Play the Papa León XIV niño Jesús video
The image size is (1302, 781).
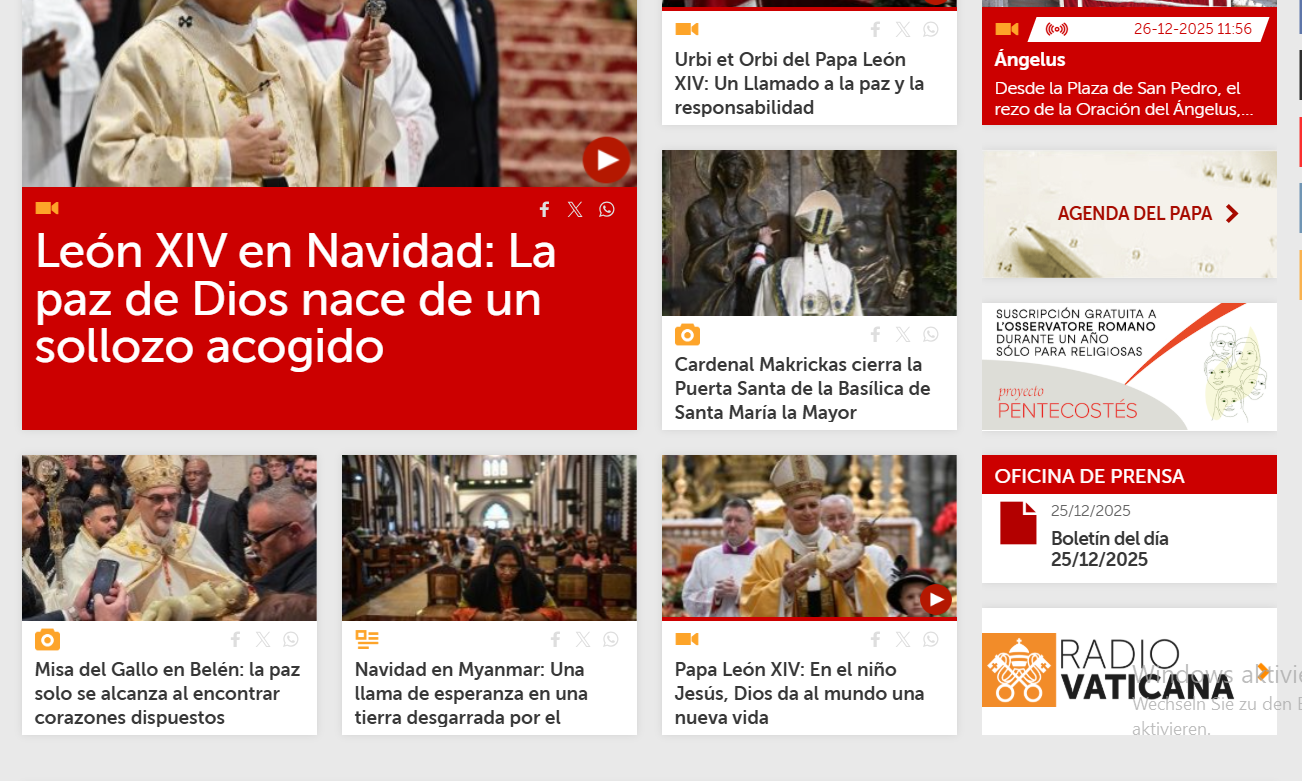[x=935, y=599]
